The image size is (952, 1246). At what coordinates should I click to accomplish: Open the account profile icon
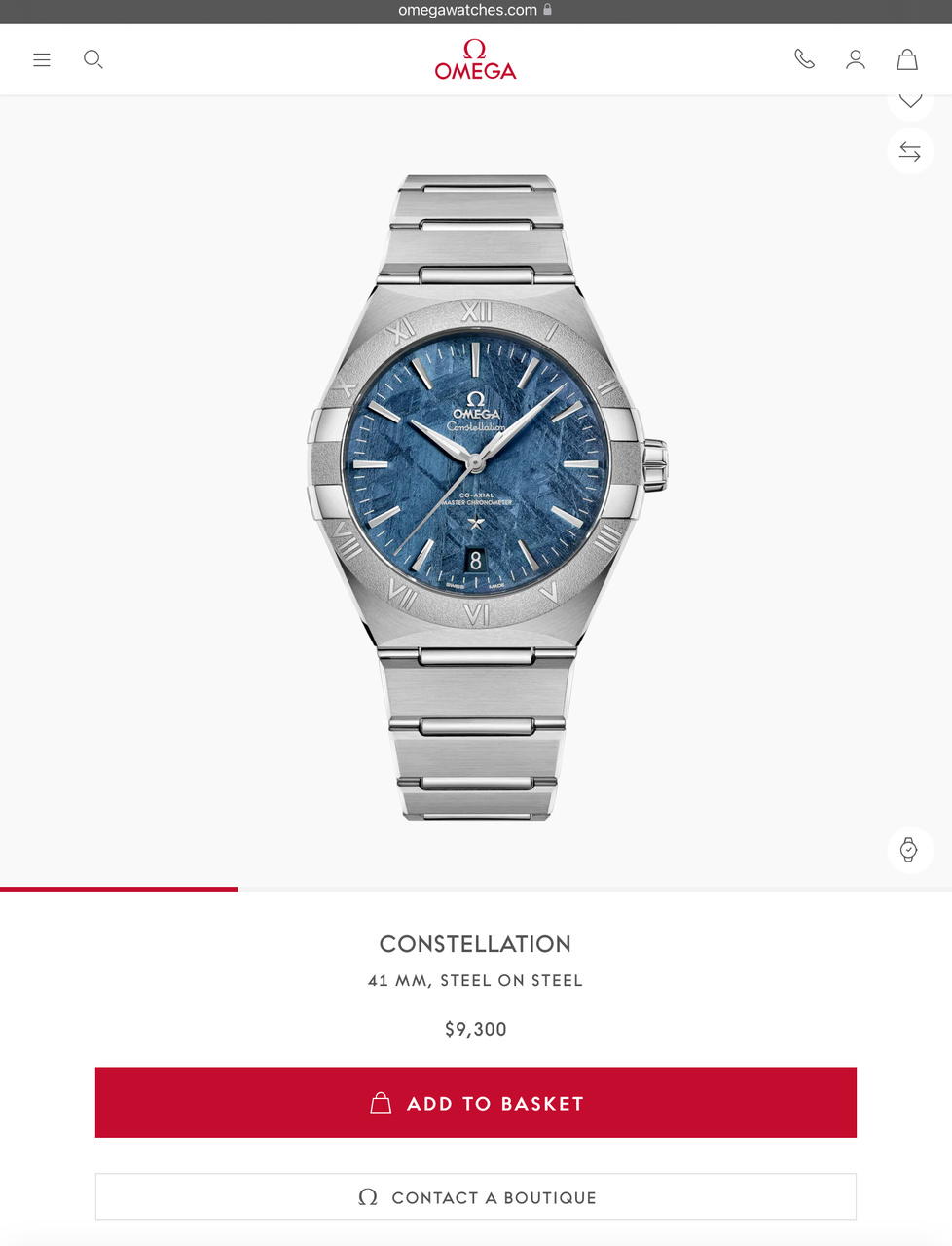856,59
